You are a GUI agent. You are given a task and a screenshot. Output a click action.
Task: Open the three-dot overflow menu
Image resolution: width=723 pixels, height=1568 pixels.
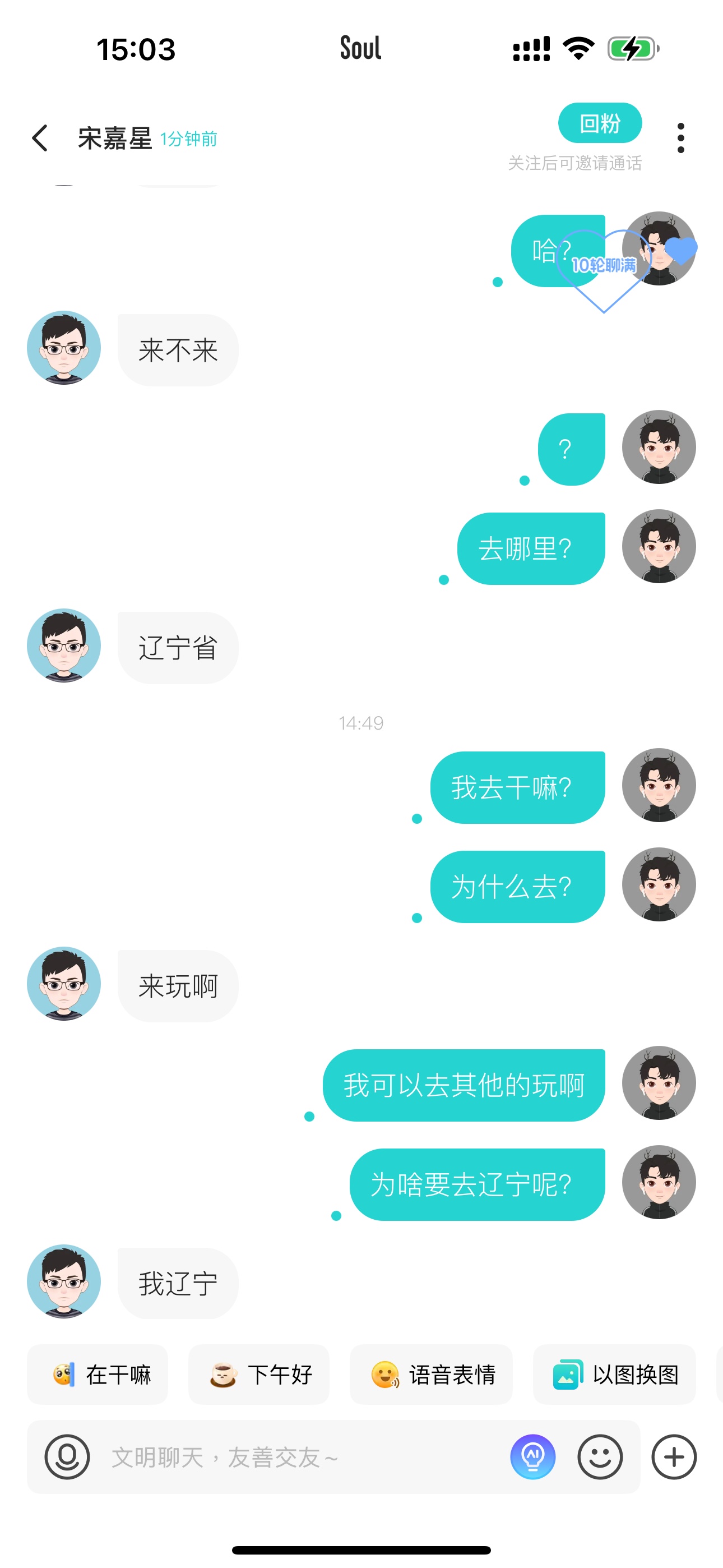tap(680, 138)
